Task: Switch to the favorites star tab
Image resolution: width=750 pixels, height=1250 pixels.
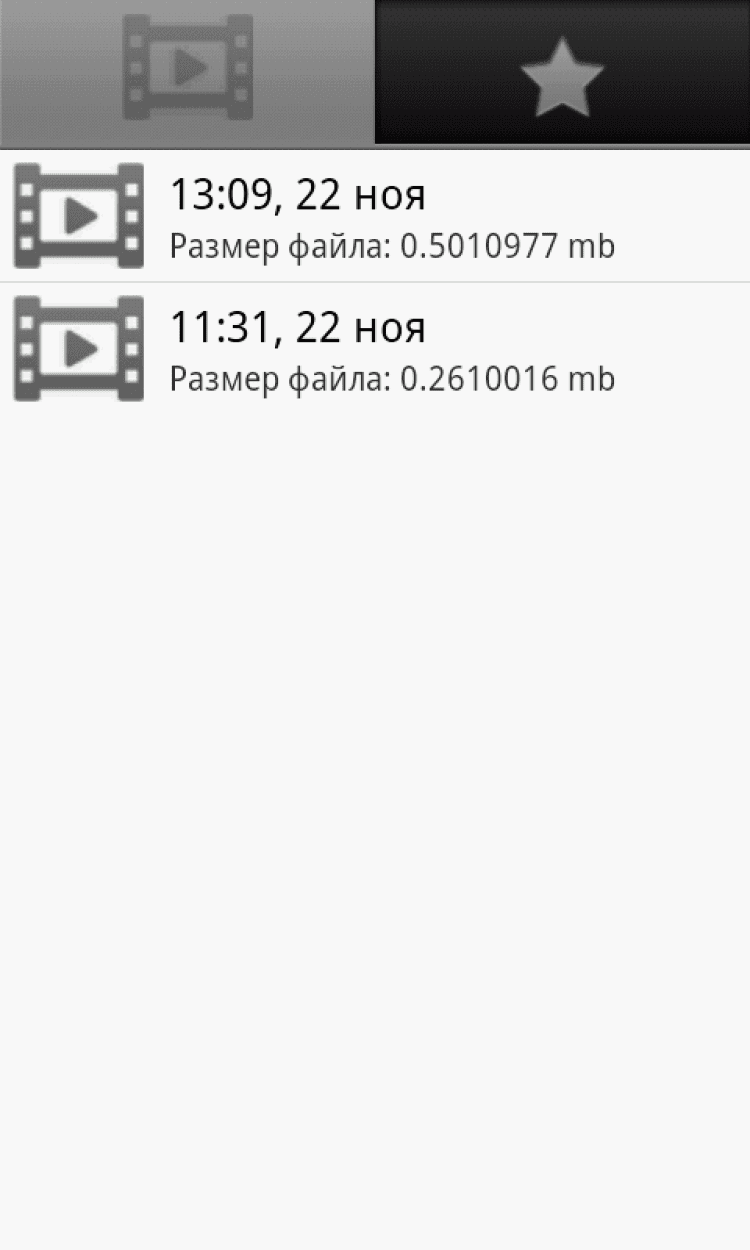Action: [562, 72]
